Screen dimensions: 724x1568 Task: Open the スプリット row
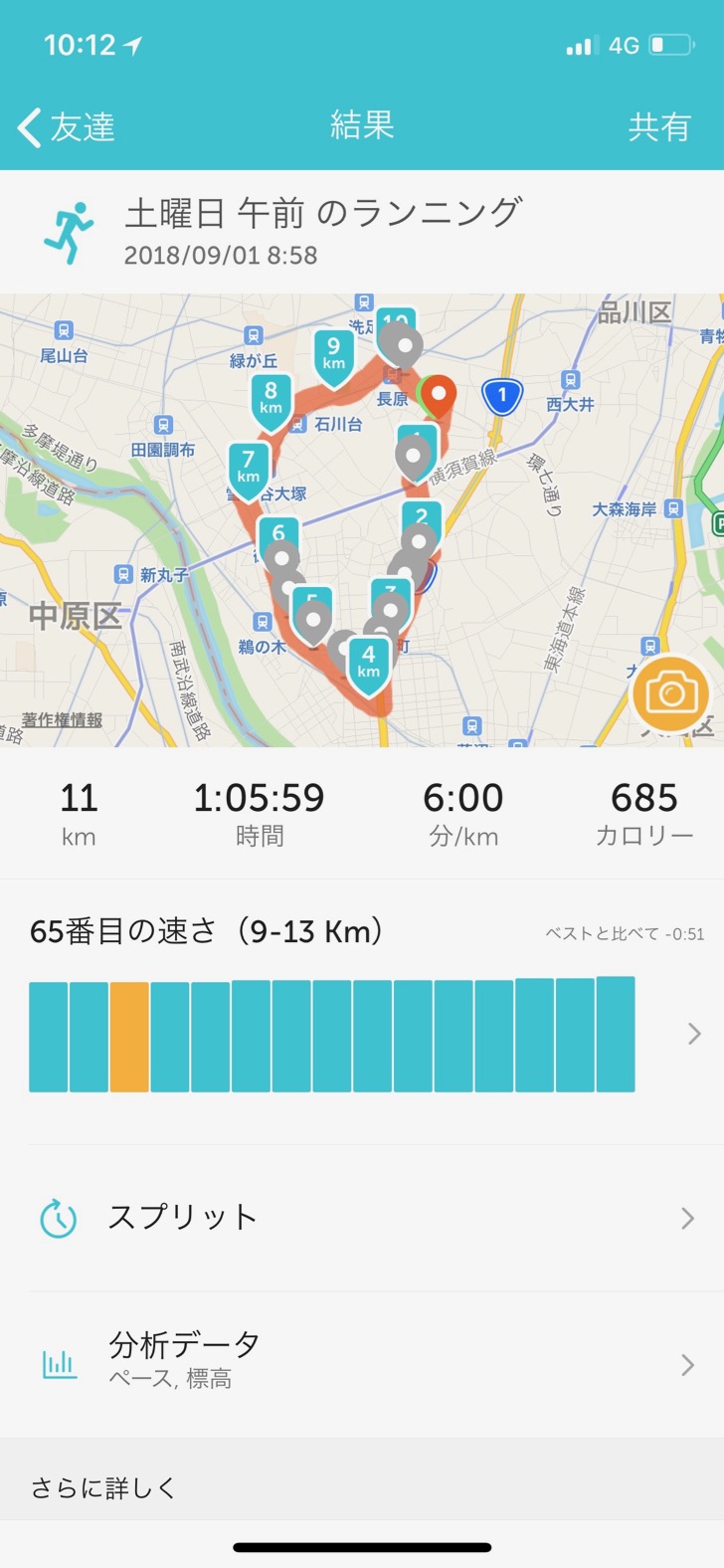(362, 1218)
